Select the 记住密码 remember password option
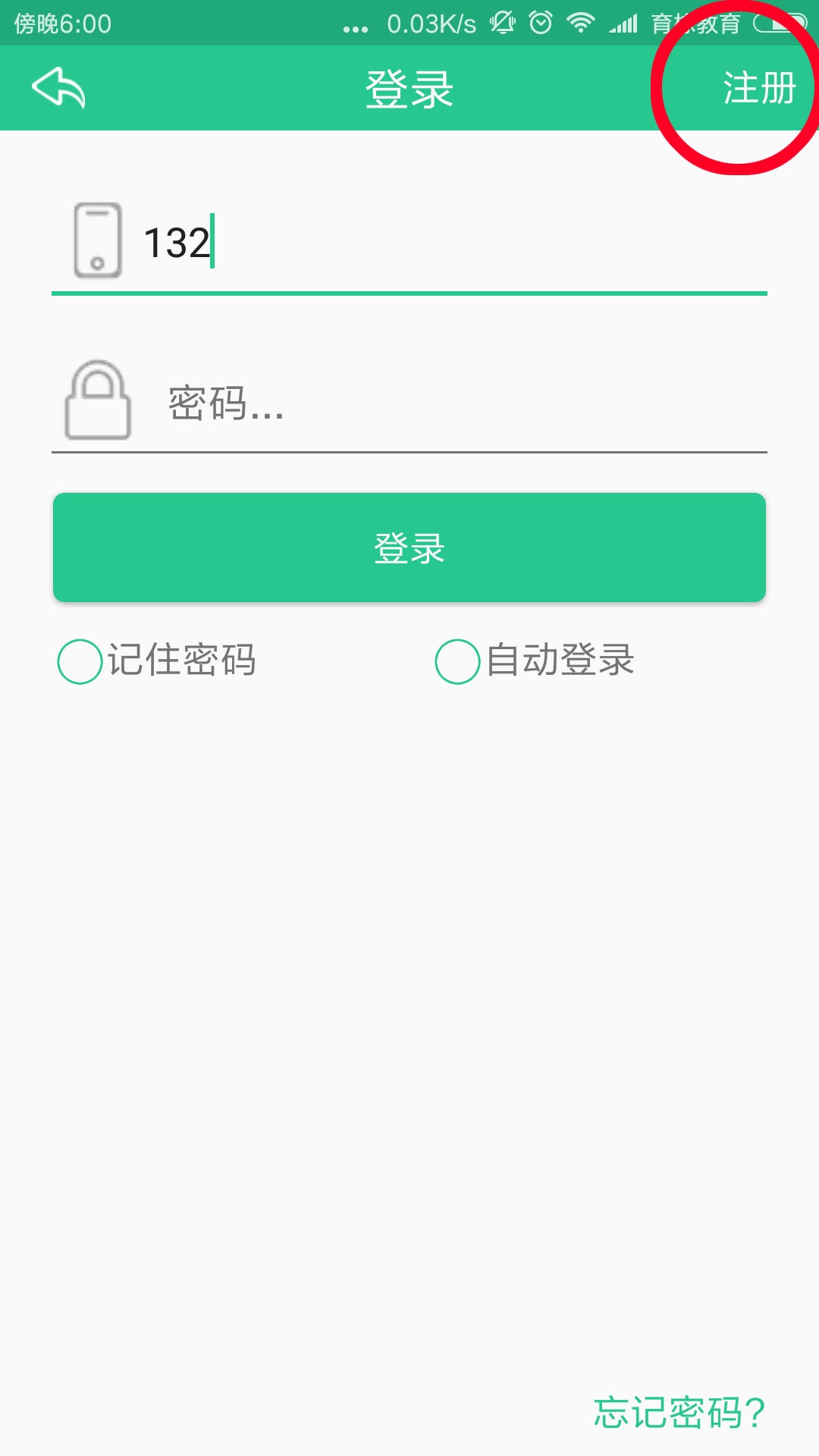This screenshot has width=819, height=1456. 157,661
